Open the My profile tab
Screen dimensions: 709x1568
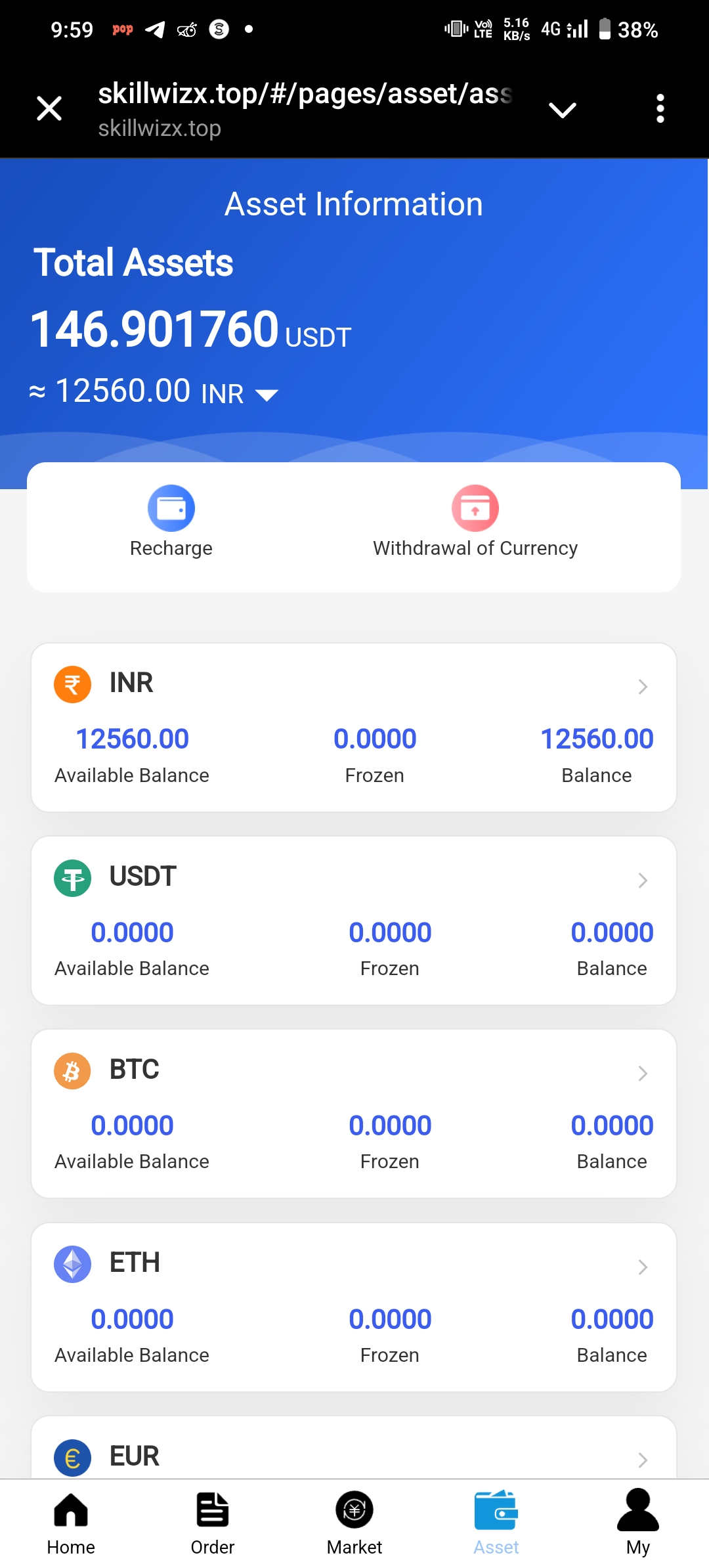pyautogui.click(x=638, y=1523)
